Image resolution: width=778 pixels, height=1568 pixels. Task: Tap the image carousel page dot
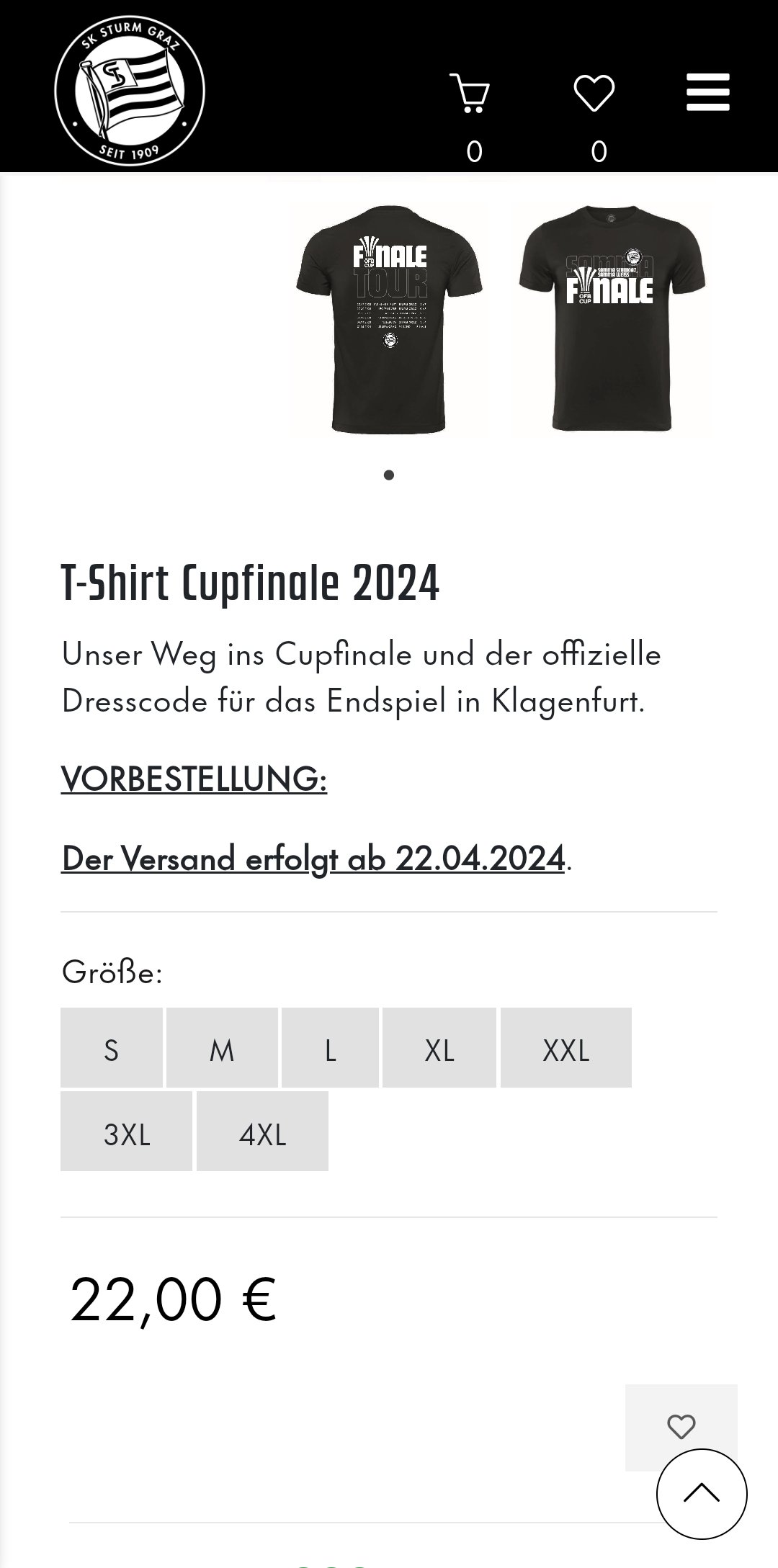click(389, 475)
